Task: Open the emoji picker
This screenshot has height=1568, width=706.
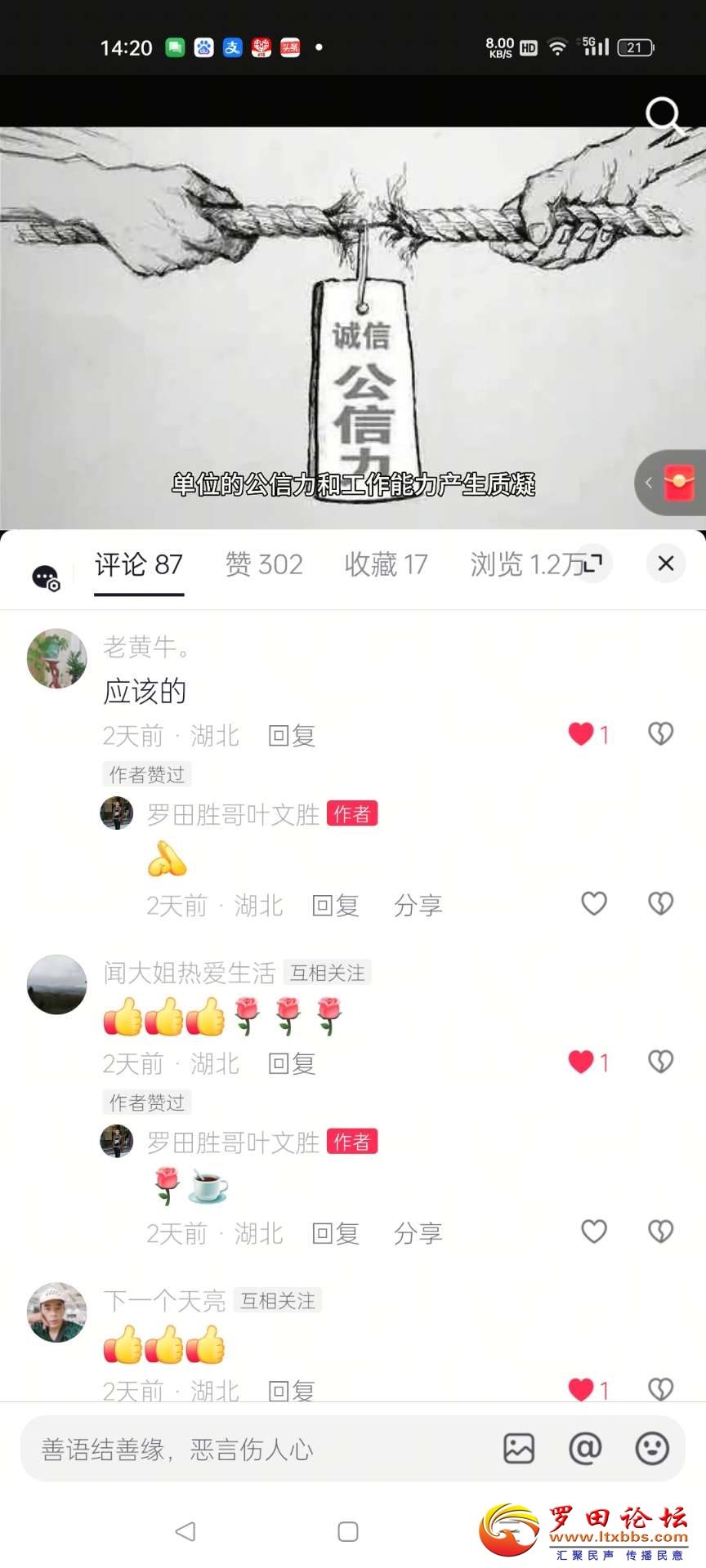Action: point(652,1449)
